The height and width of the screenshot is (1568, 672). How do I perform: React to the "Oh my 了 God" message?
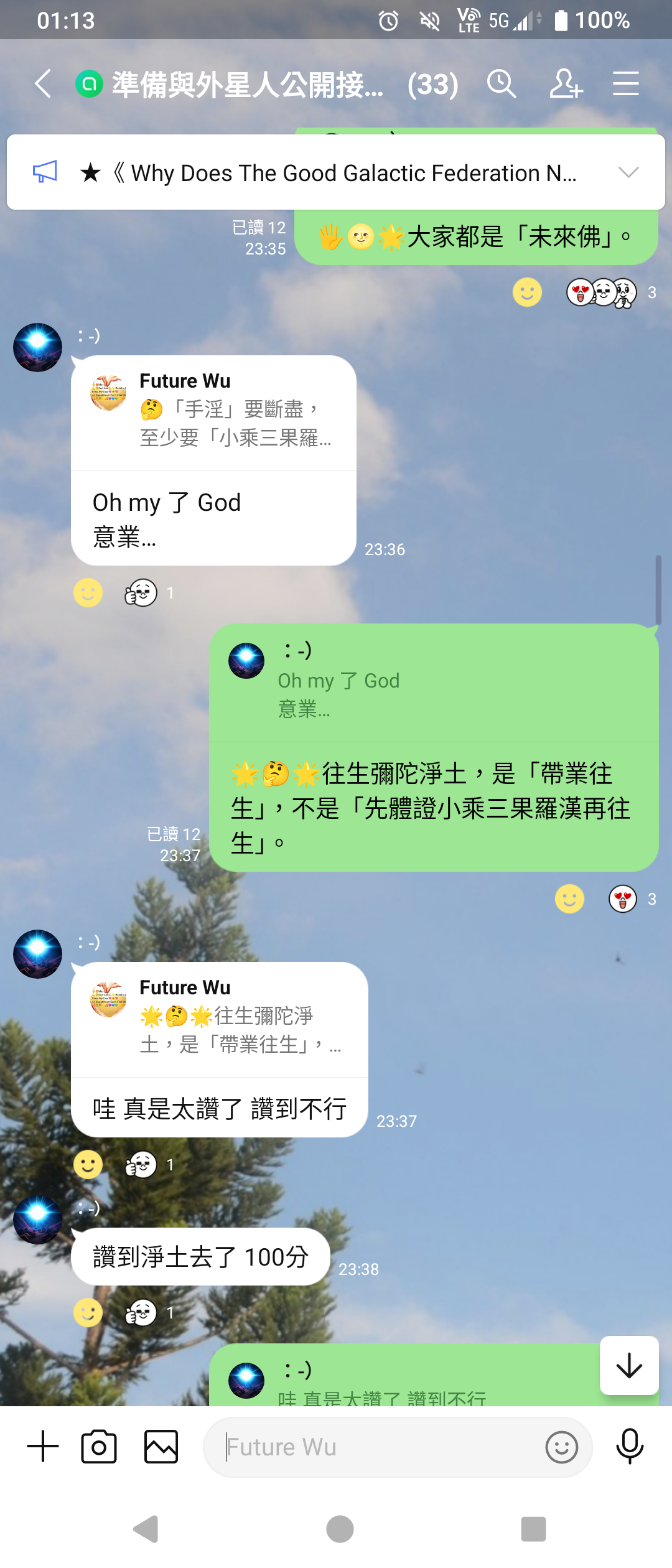click(88, 592)
